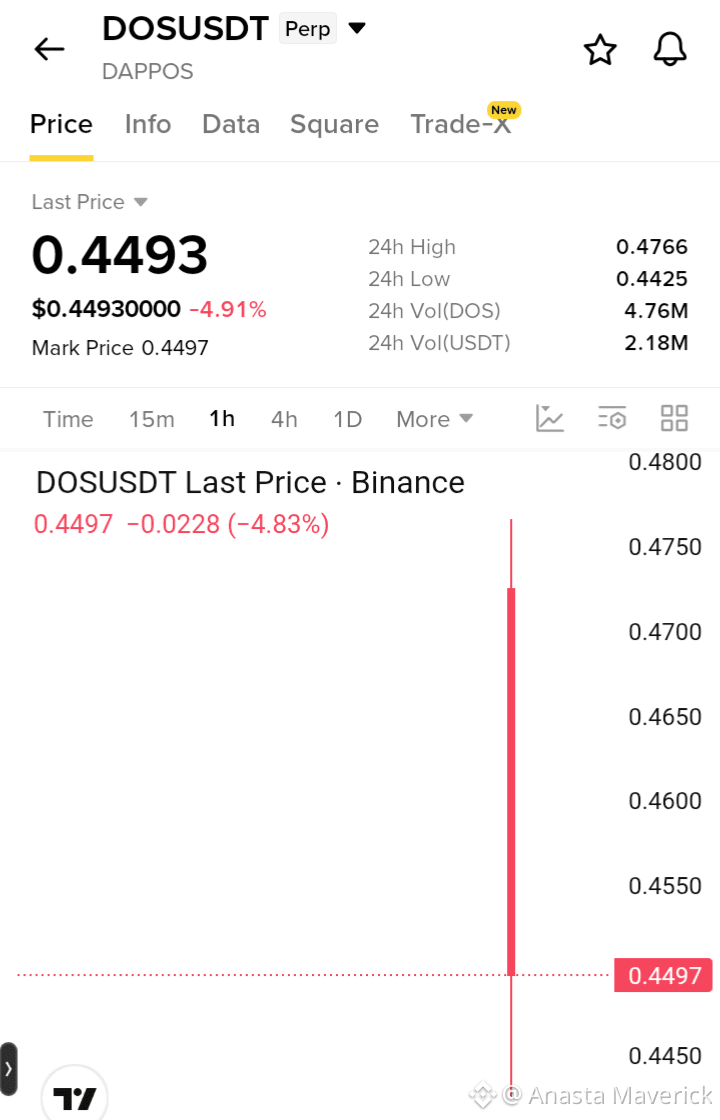Add DOSUSDT to favorites with the star
Image resolution: width=720 pixels, height=1120 pixels.
[x=600, y=50]
